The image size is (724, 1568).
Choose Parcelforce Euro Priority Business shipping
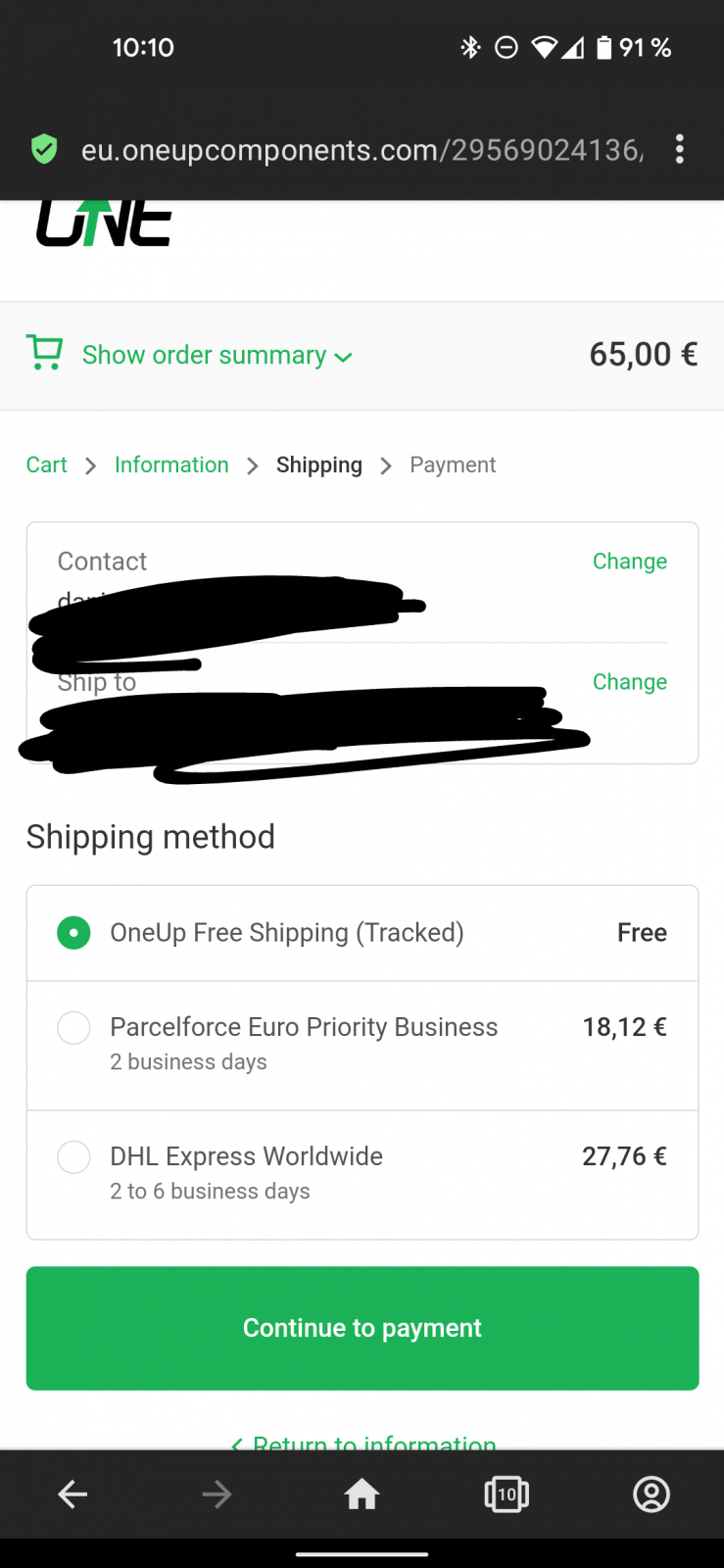pos(74,1028)
